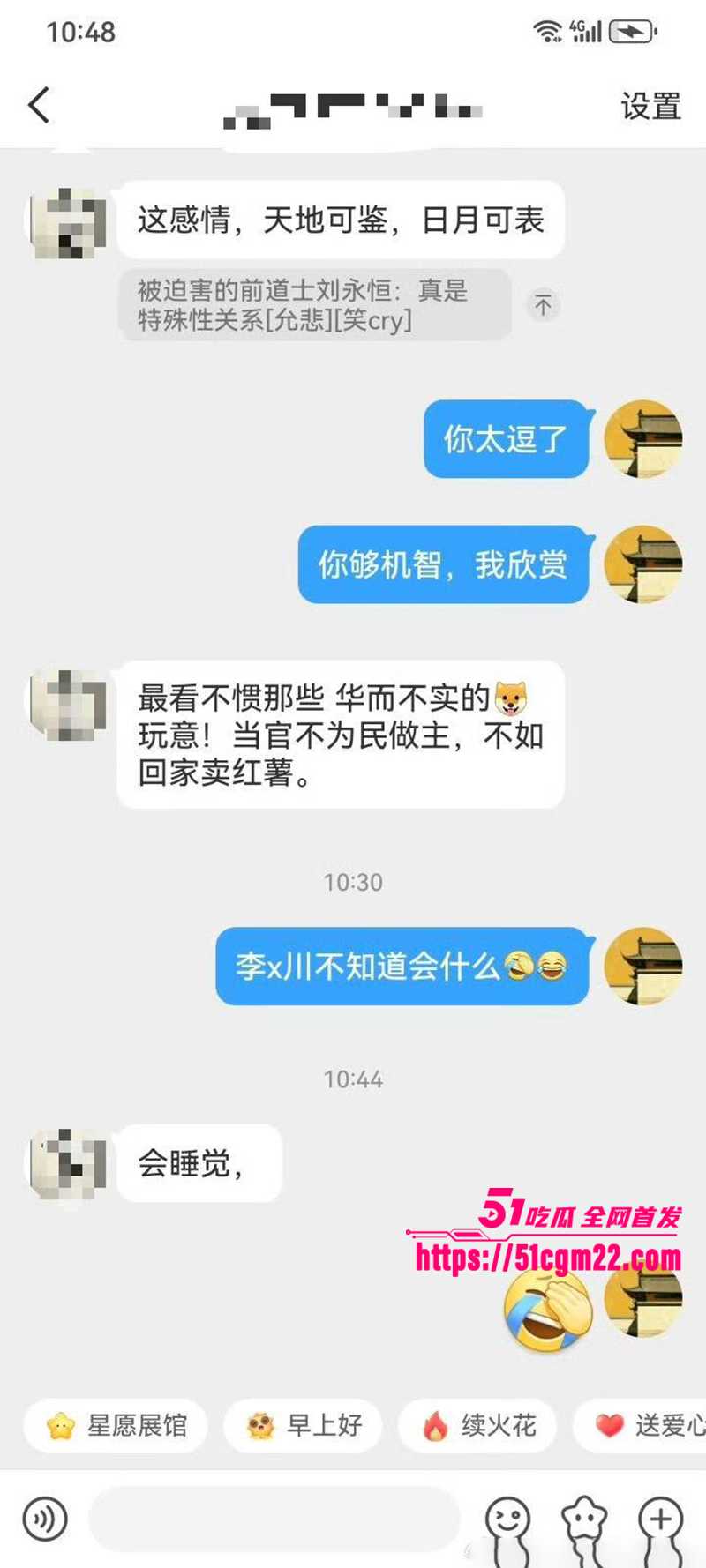Send 早上好 quick greeting
The height and width of the screenshot is (1568, 706).
(304, 1425)
